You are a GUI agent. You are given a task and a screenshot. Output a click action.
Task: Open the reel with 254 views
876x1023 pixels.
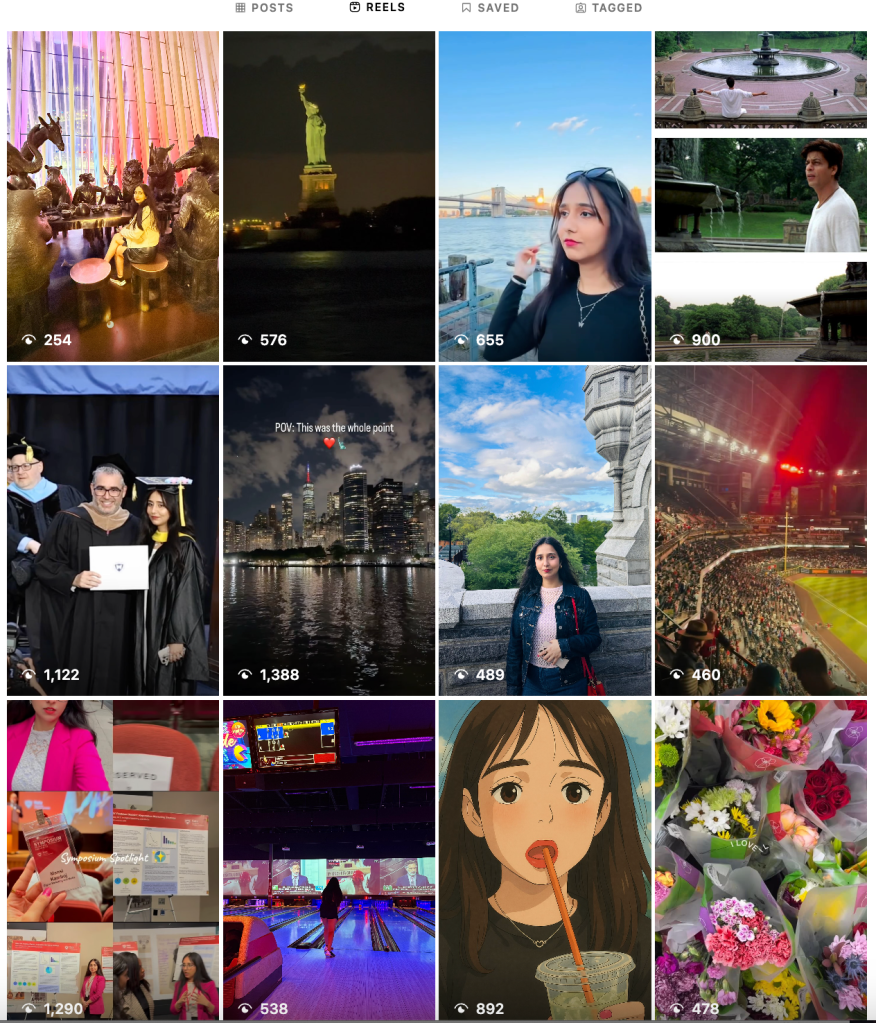pyautogui.click(x=113, y=196)
